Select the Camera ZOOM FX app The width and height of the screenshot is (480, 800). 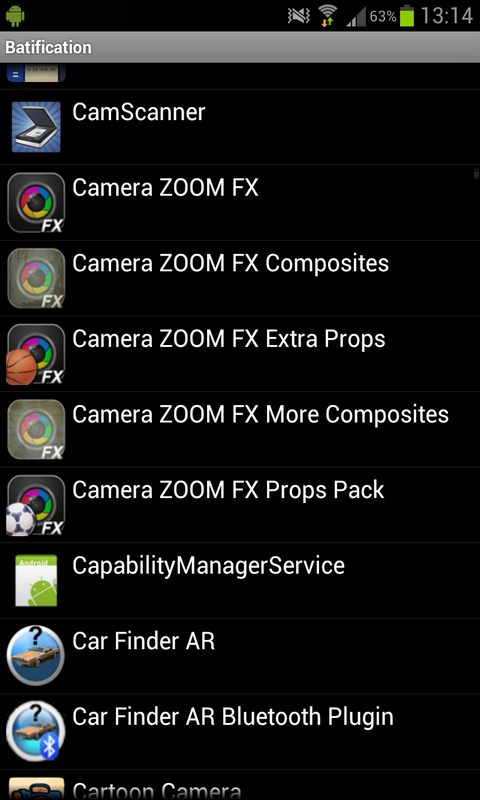pyautogui.click(x=240, y=203)
